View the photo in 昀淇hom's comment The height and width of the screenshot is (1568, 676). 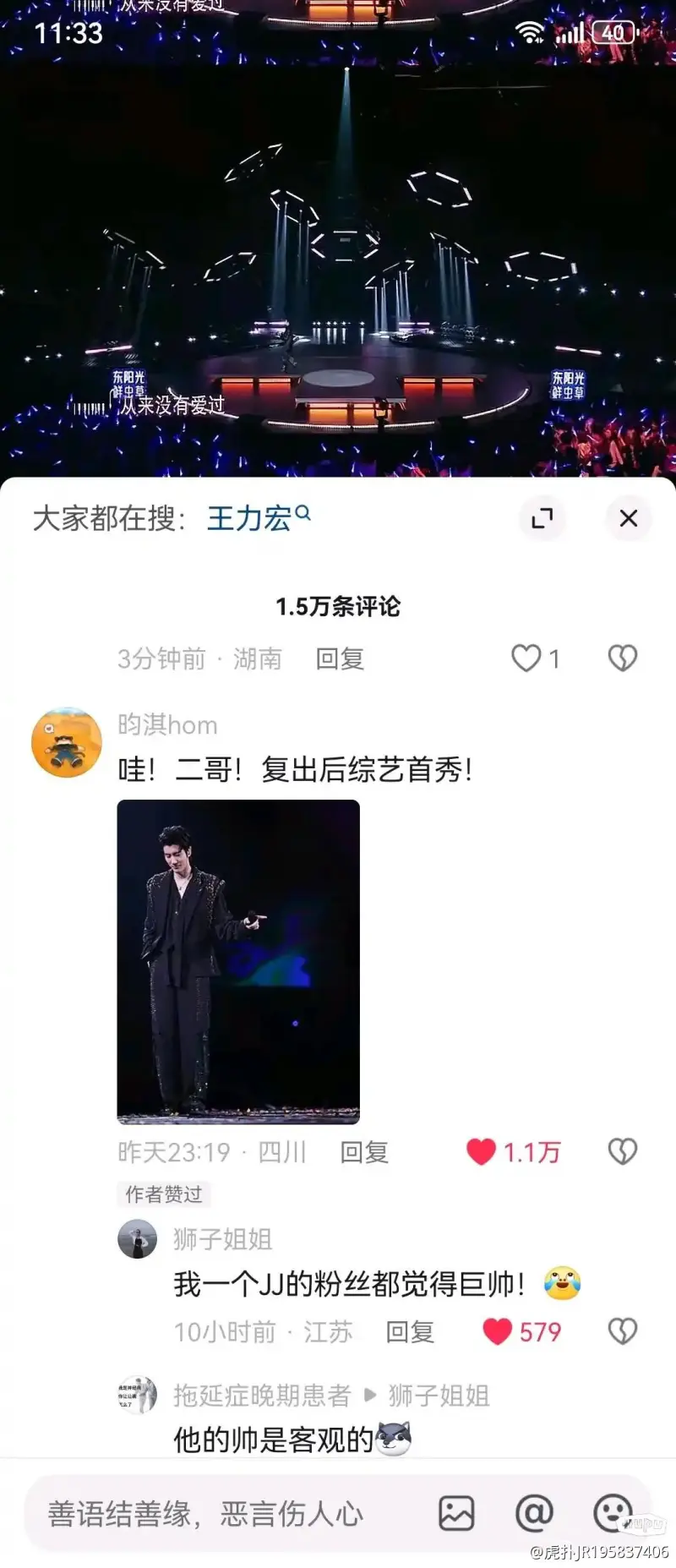tap(238, 961)
